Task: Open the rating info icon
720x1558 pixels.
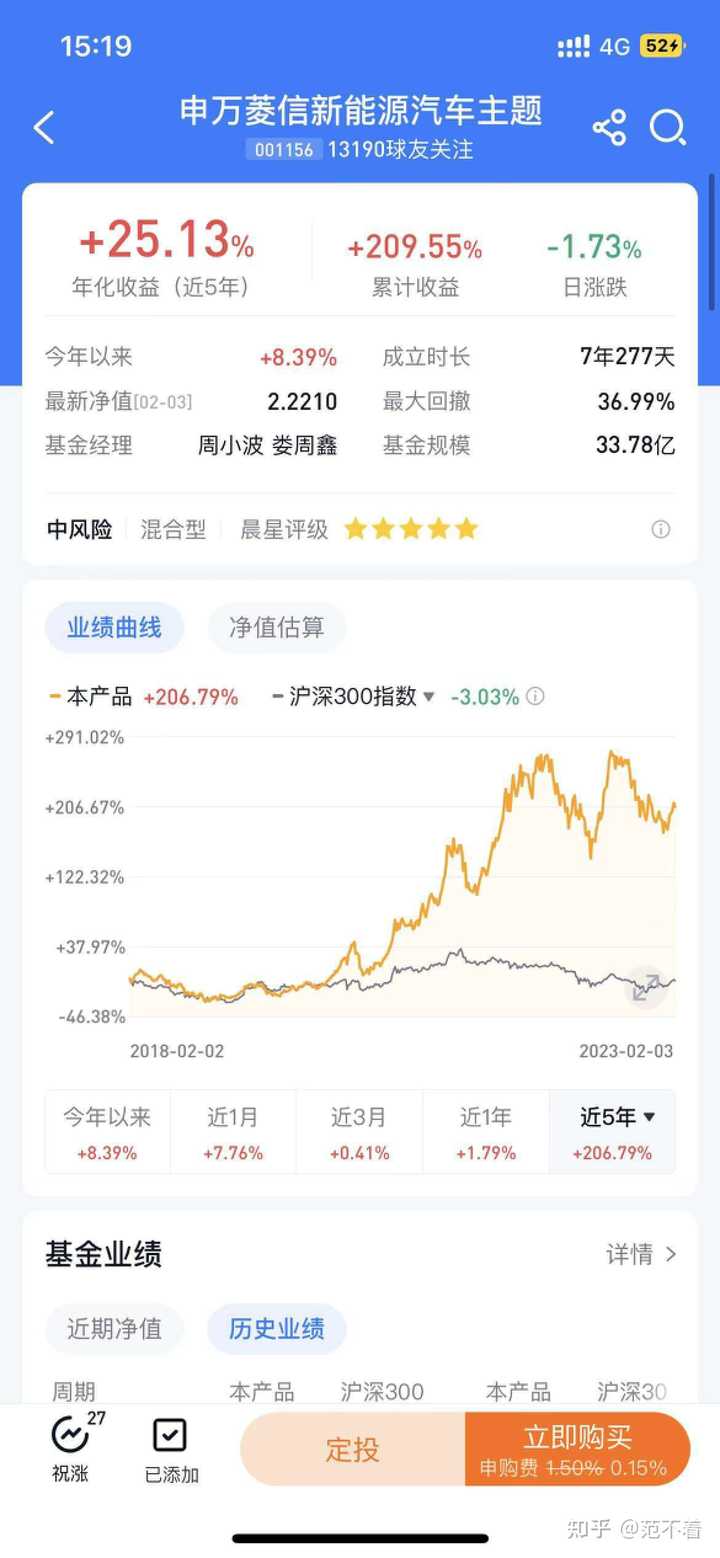Action: coord(661,530)
